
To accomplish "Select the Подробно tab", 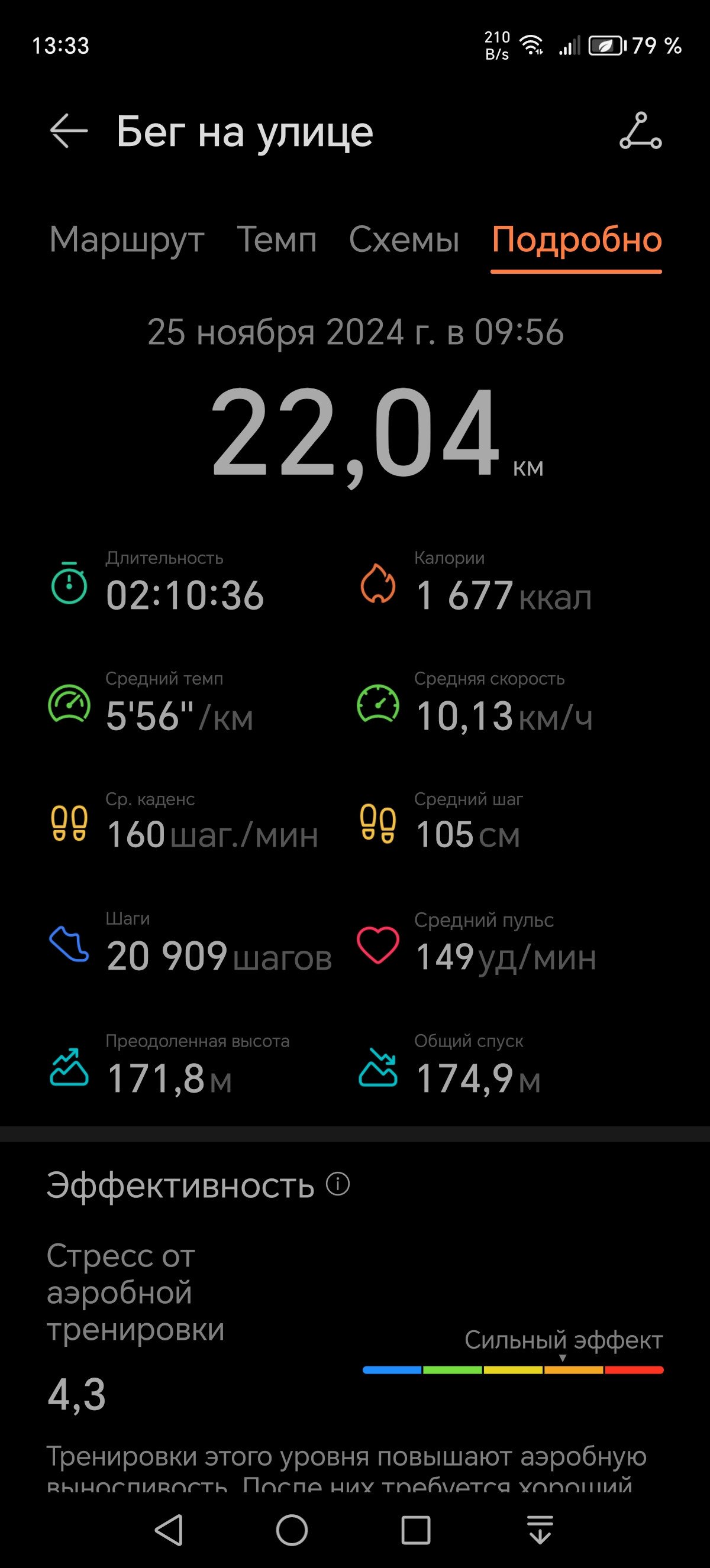I will point(577,241).
